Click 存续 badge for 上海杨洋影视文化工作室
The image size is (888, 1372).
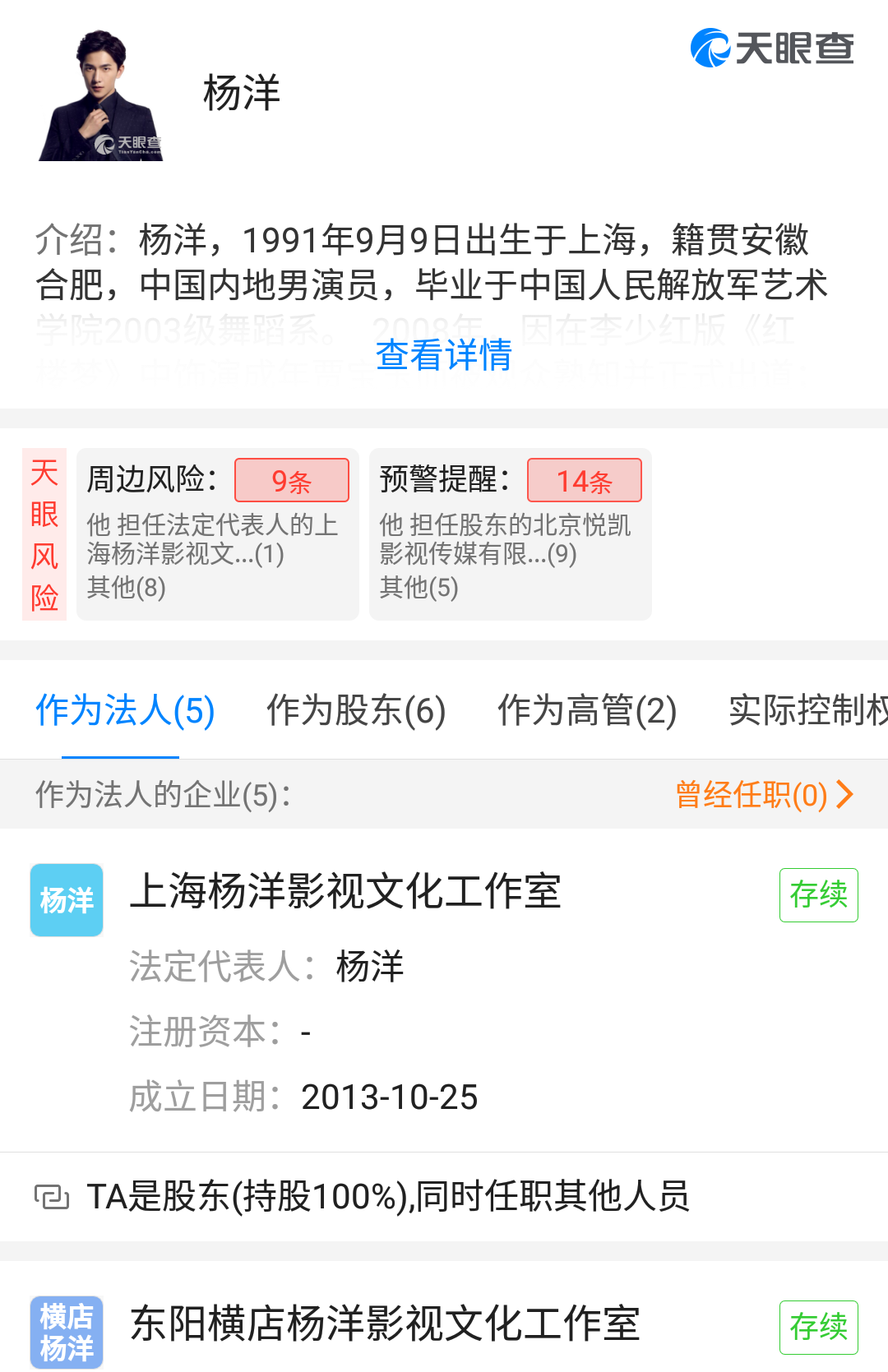click(818, 896)
